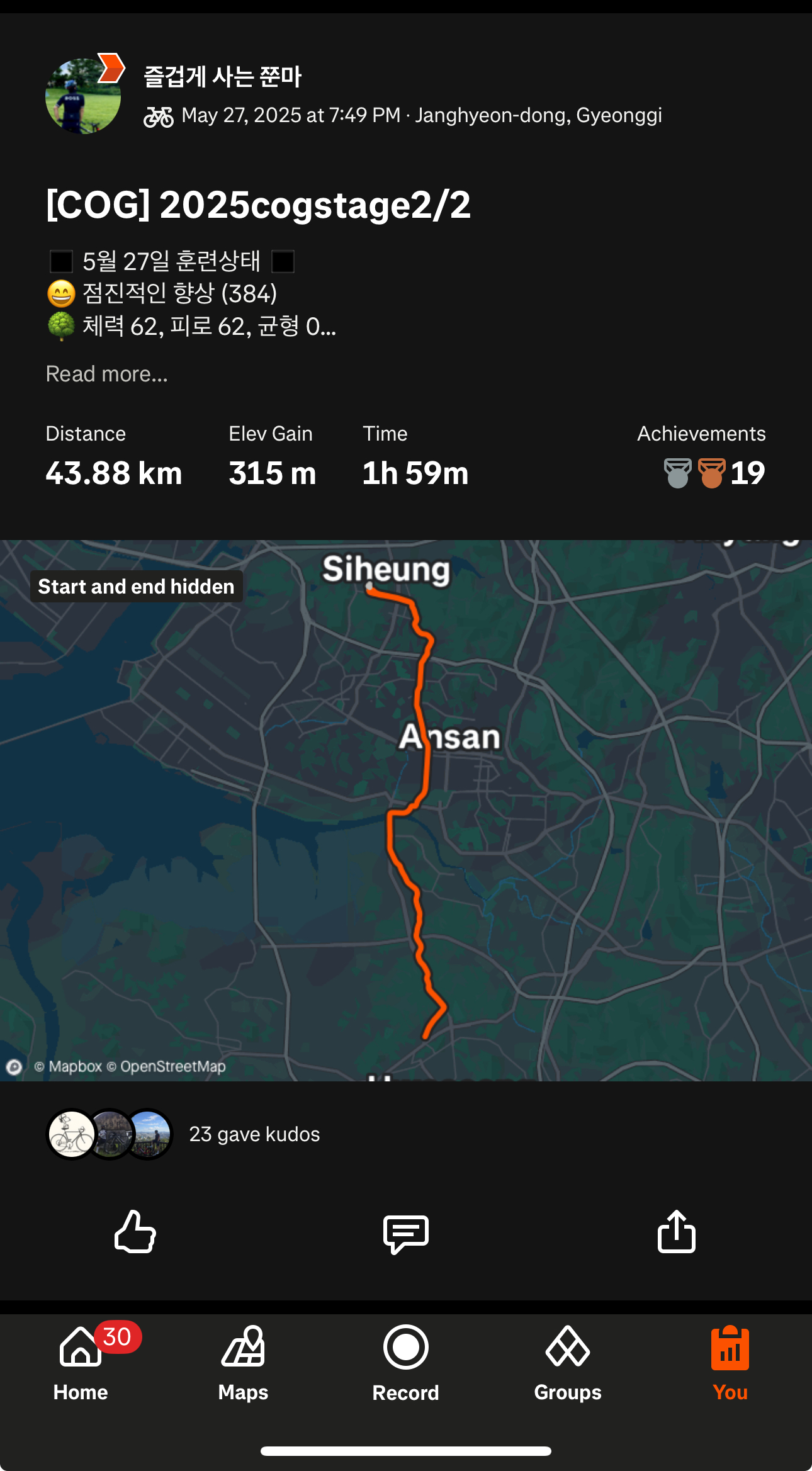Screen dimensions: 812x1471
Task: Select the You tab
Action: point(730,1363)
